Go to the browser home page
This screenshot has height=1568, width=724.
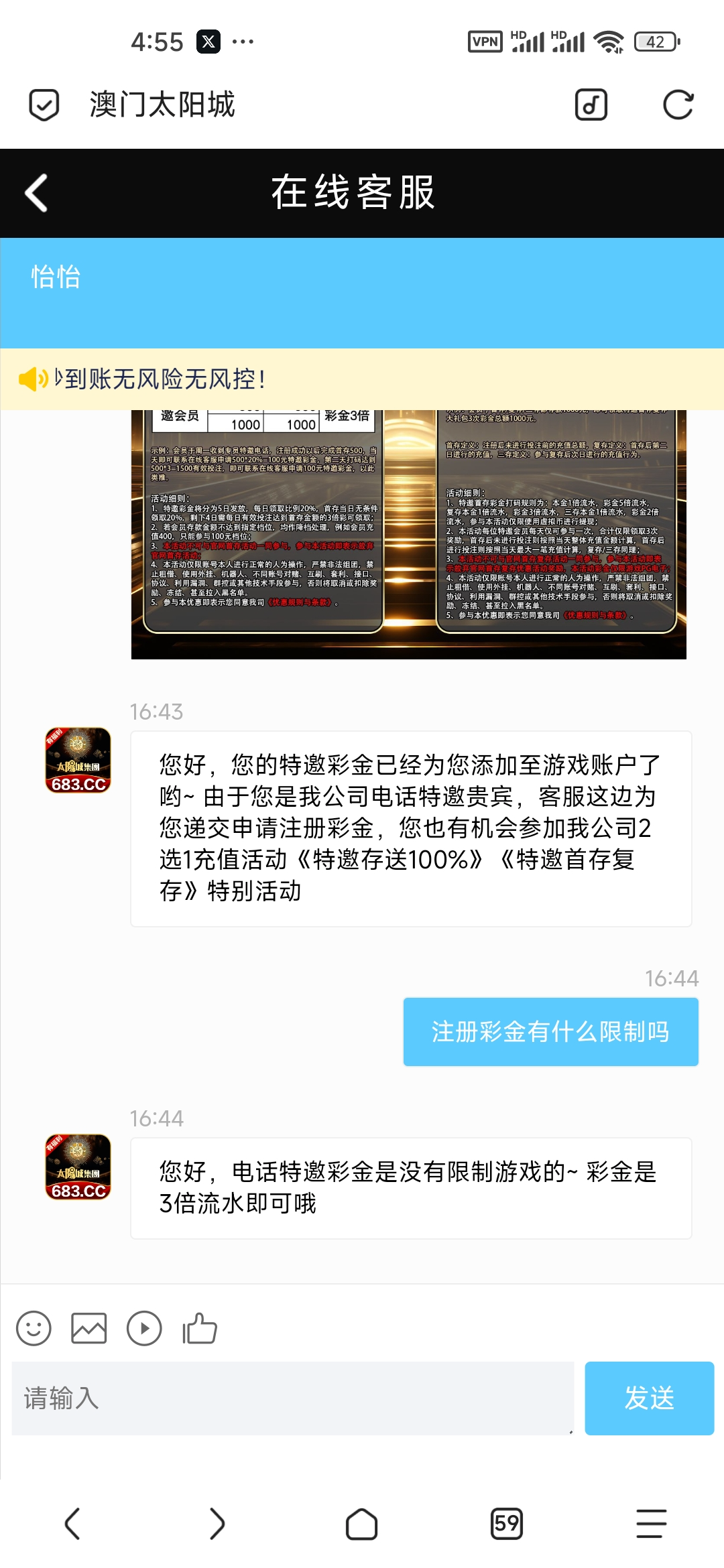click(362, 1524)
